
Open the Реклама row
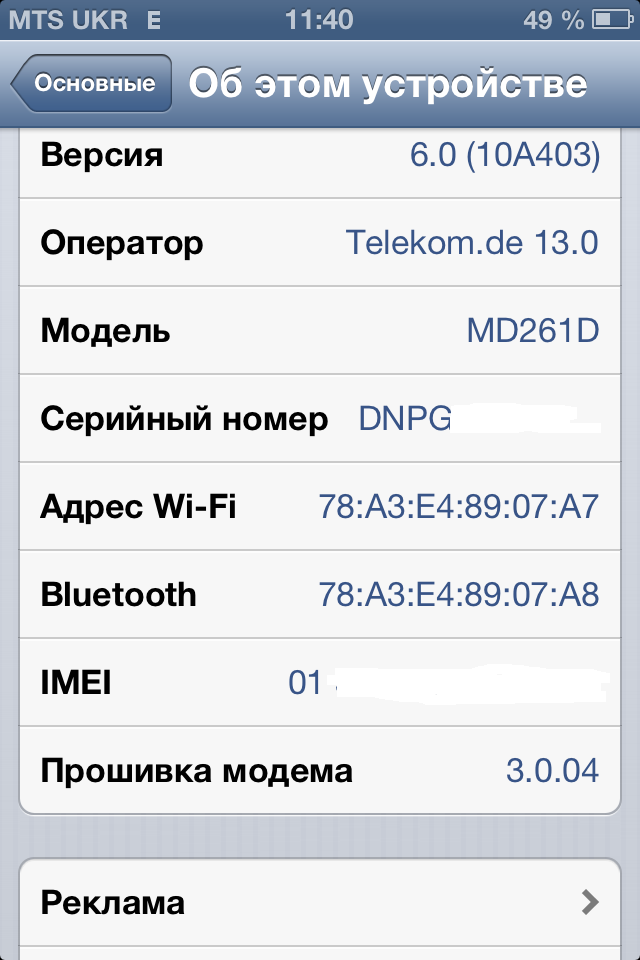pyautogui.click(x=320, y=902)
